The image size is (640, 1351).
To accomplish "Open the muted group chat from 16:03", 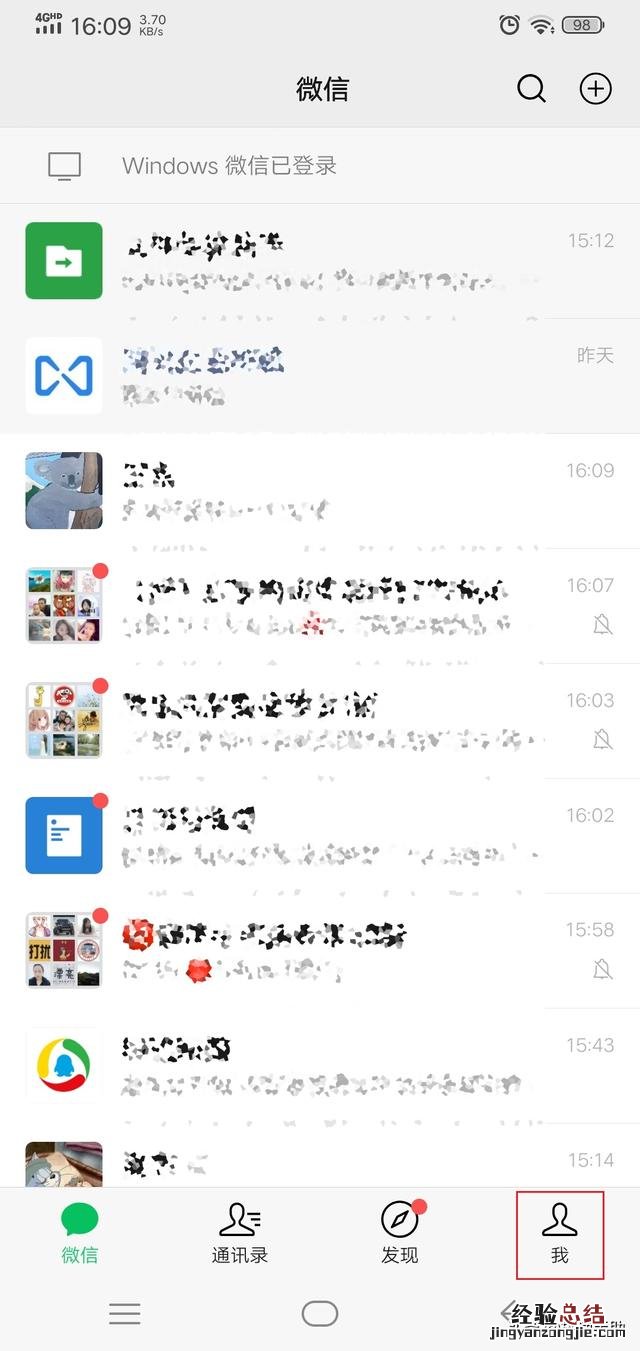I will click(320, 721).
